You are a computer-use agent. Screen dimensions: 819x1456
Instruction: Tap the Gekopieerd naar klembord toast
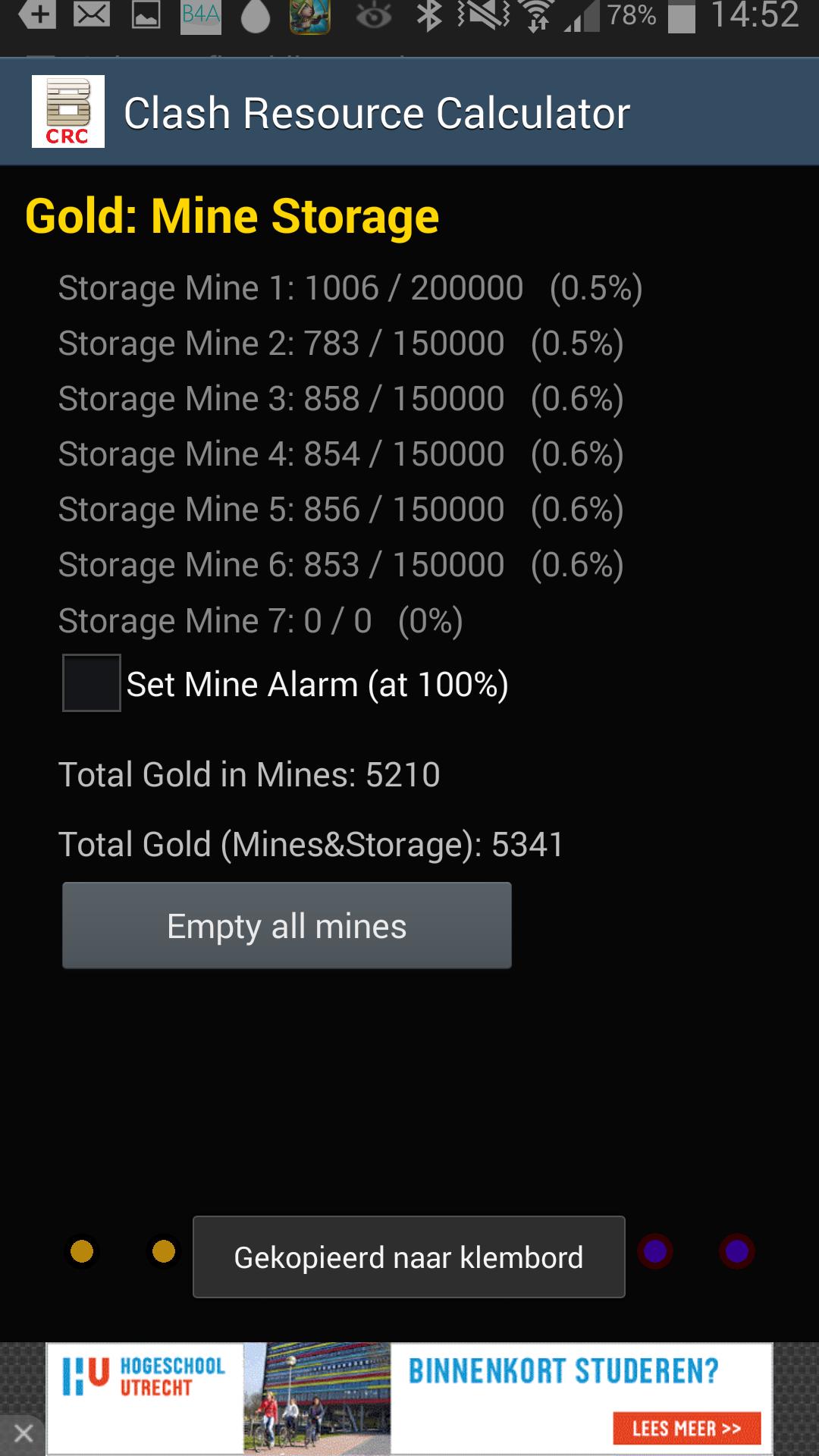point(408,1257)
